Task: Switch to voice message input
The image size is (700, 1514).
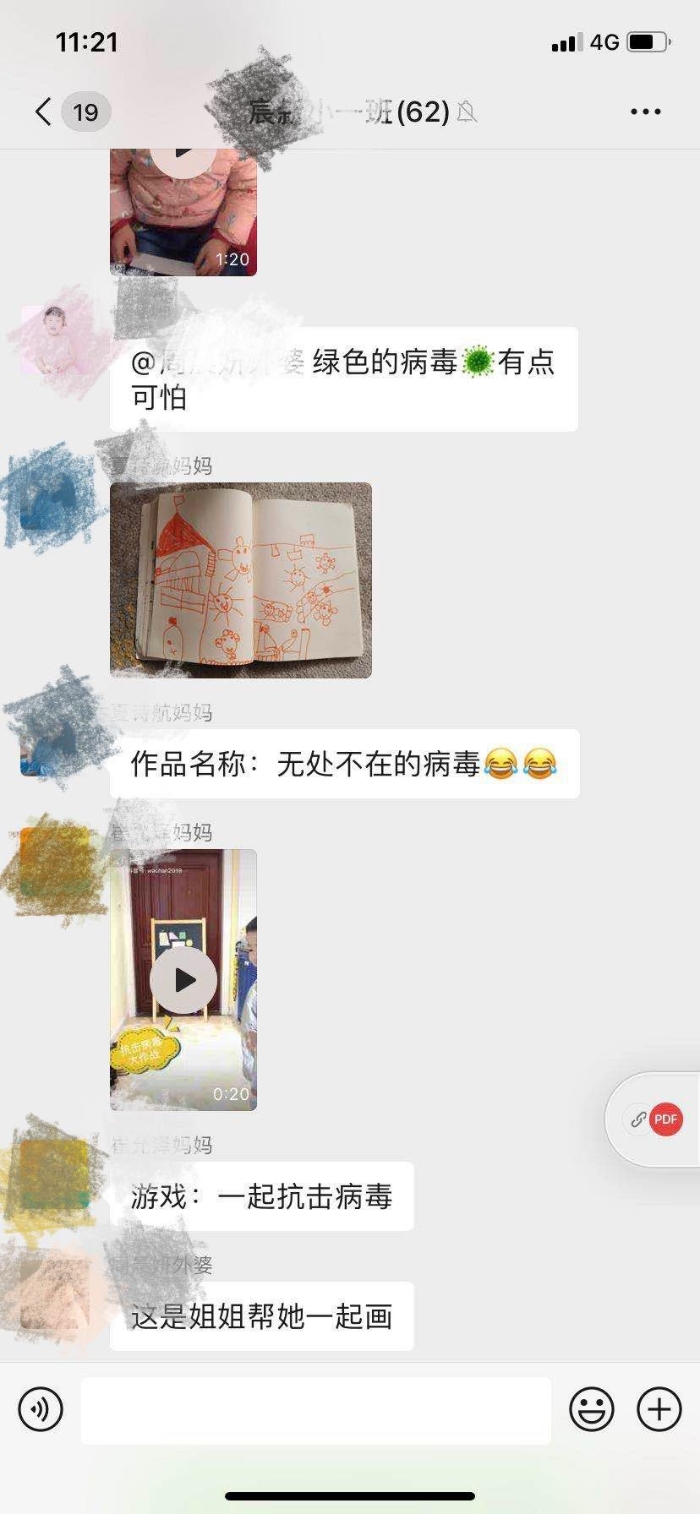Action: click(x=40, y=1409)
